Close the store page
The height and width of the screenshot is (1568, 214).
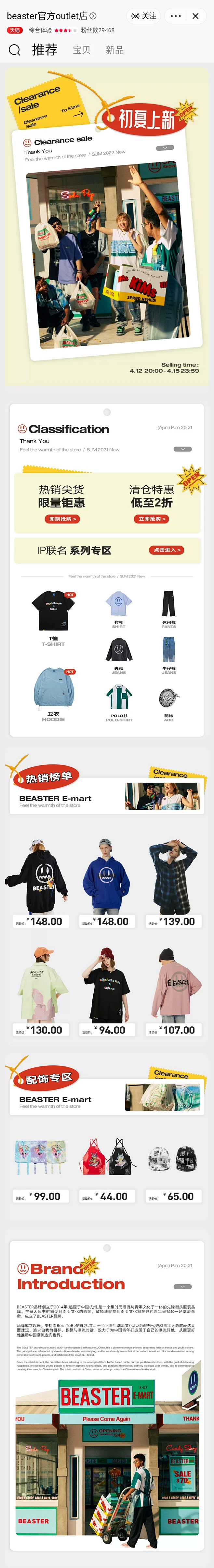(x=196, y=16)
